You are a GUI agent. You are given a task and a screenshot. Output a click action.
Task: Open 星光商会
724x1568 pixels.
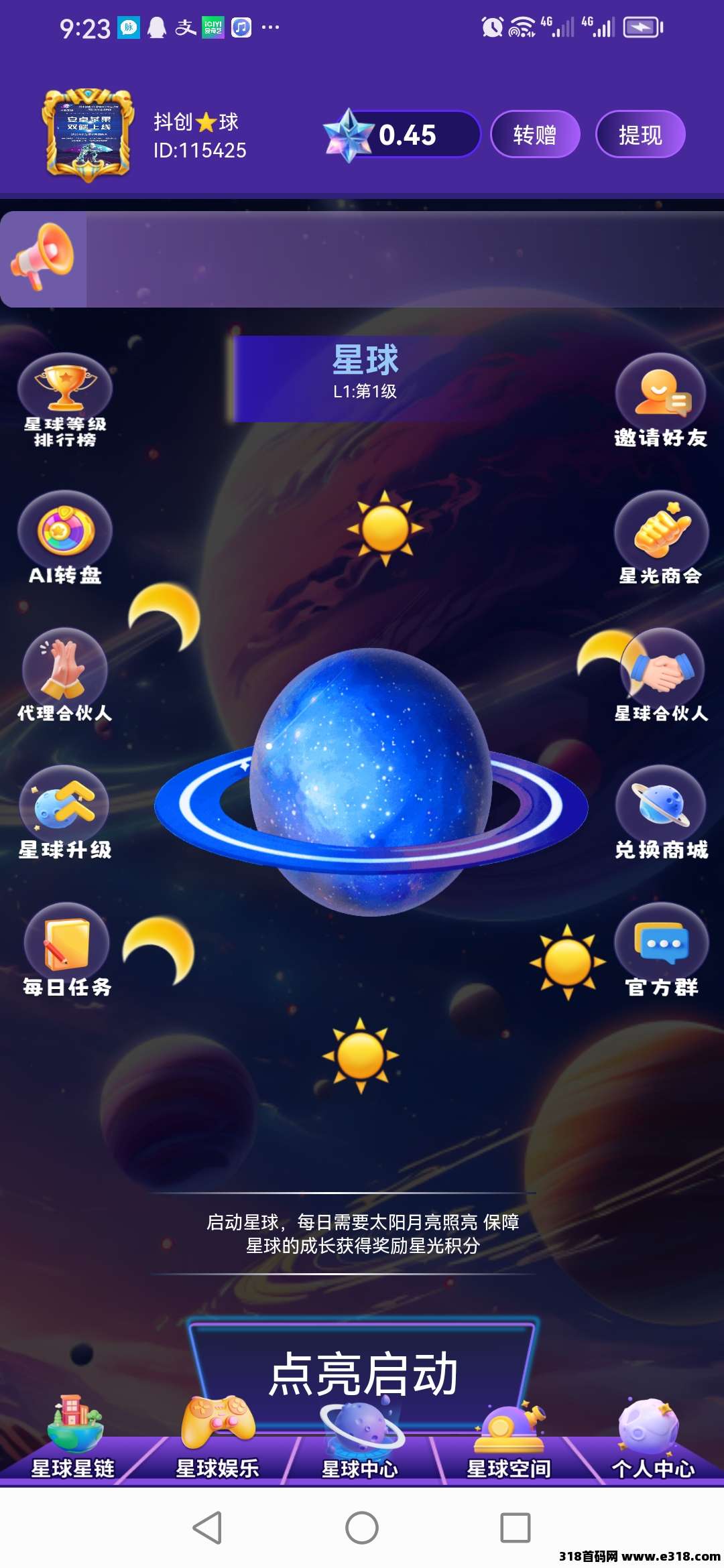click(661, 538)
